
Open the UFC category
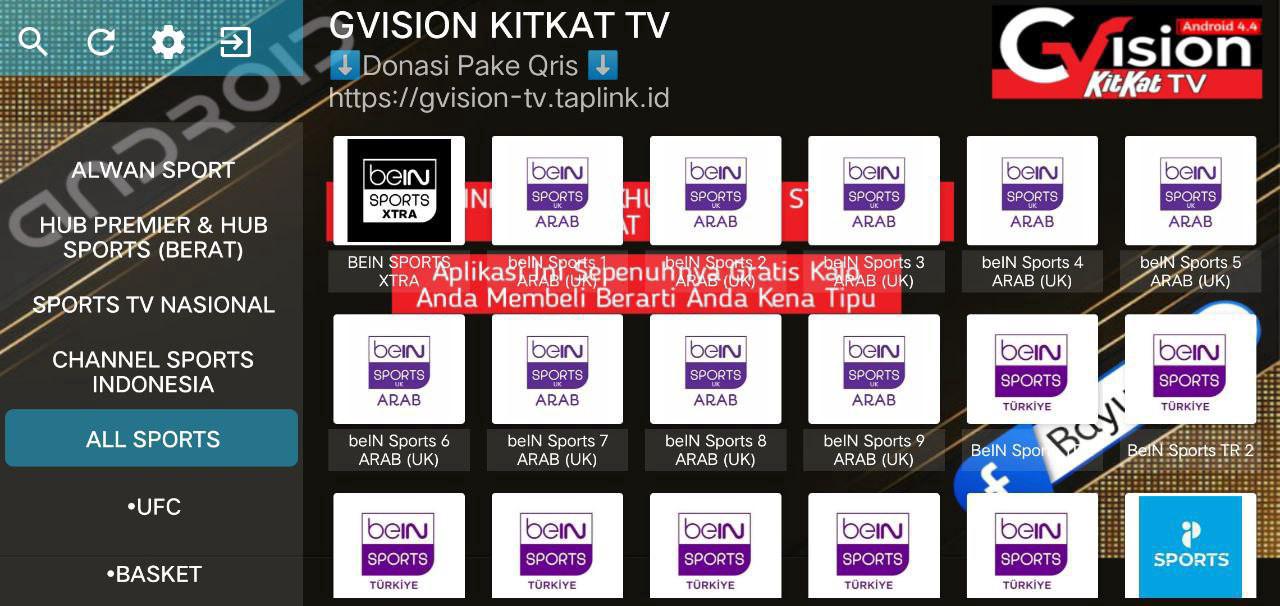point(153,507)
